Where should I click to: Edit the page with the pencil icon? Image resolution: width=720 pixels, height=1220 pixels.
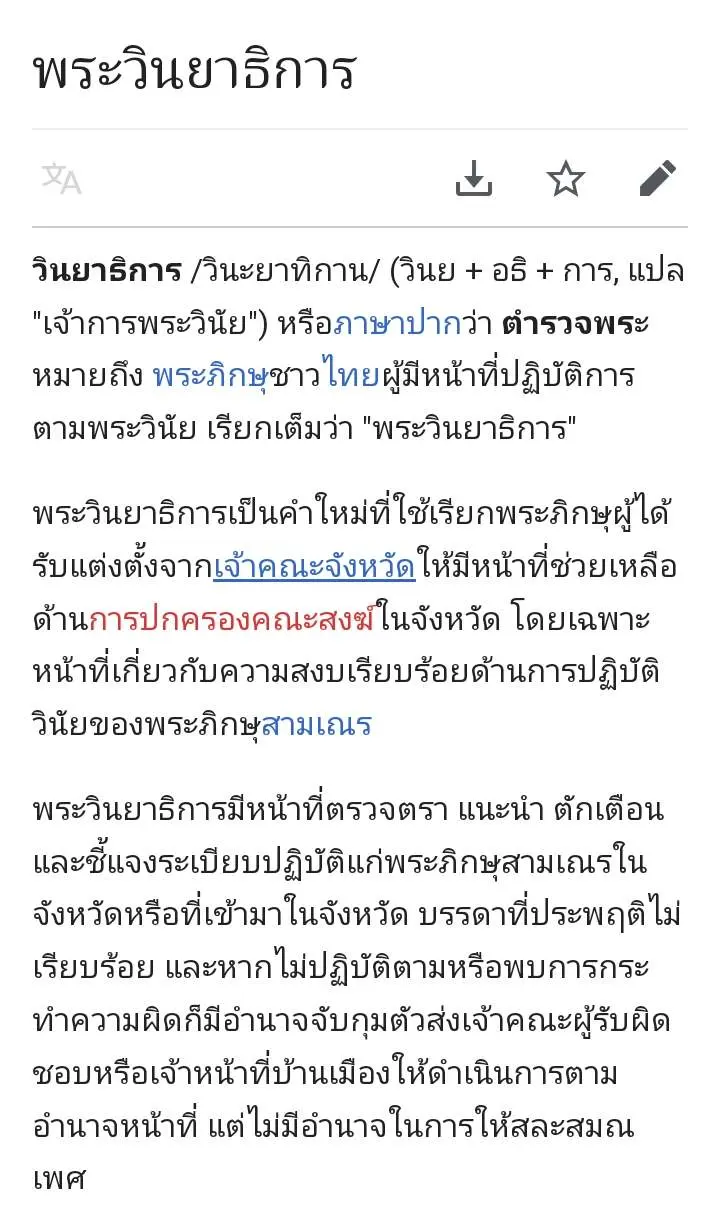tap(657, 179)
